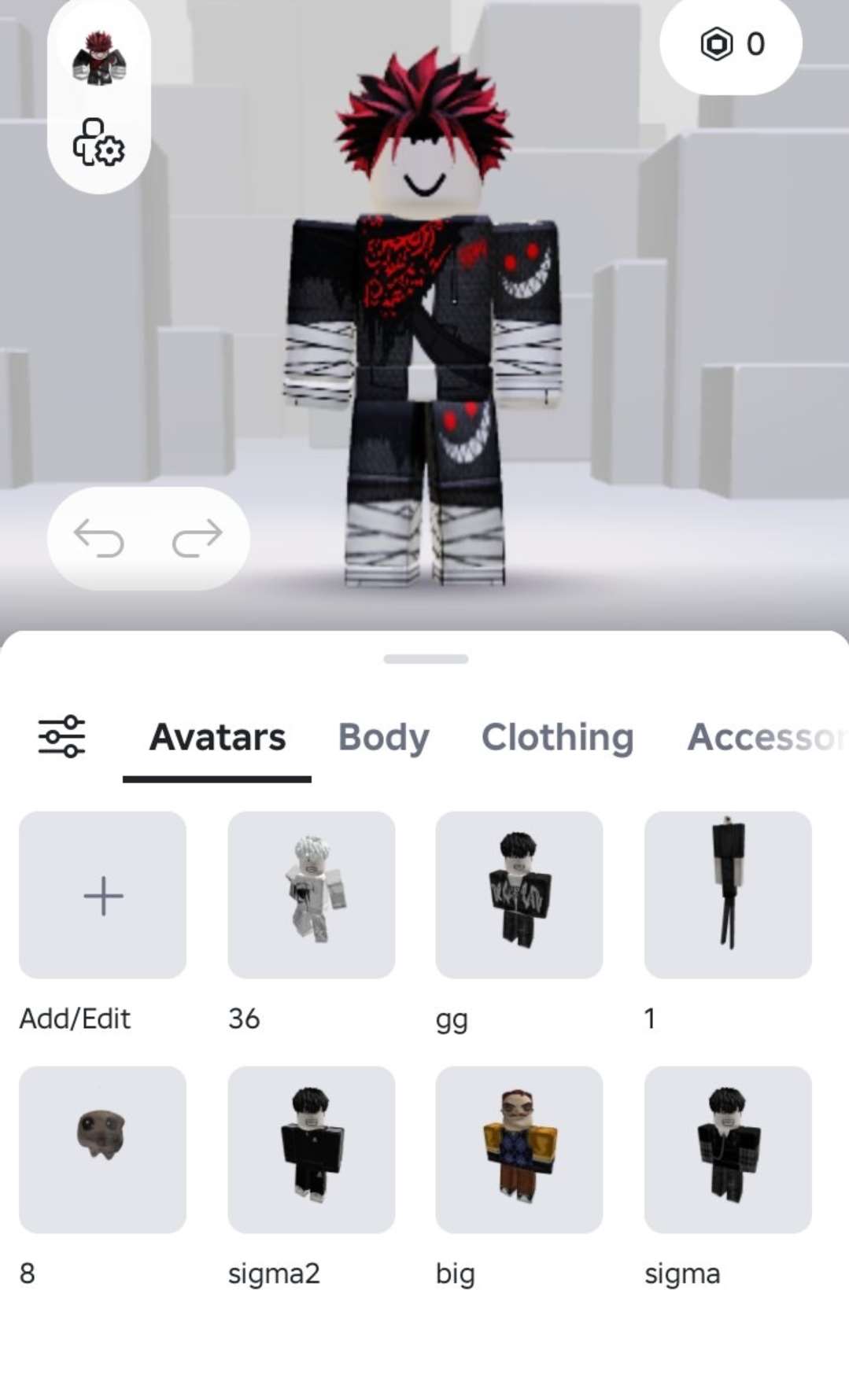Select the sigma avatar
This screenshot has width=849, height=1400.
click(727, 1151)
